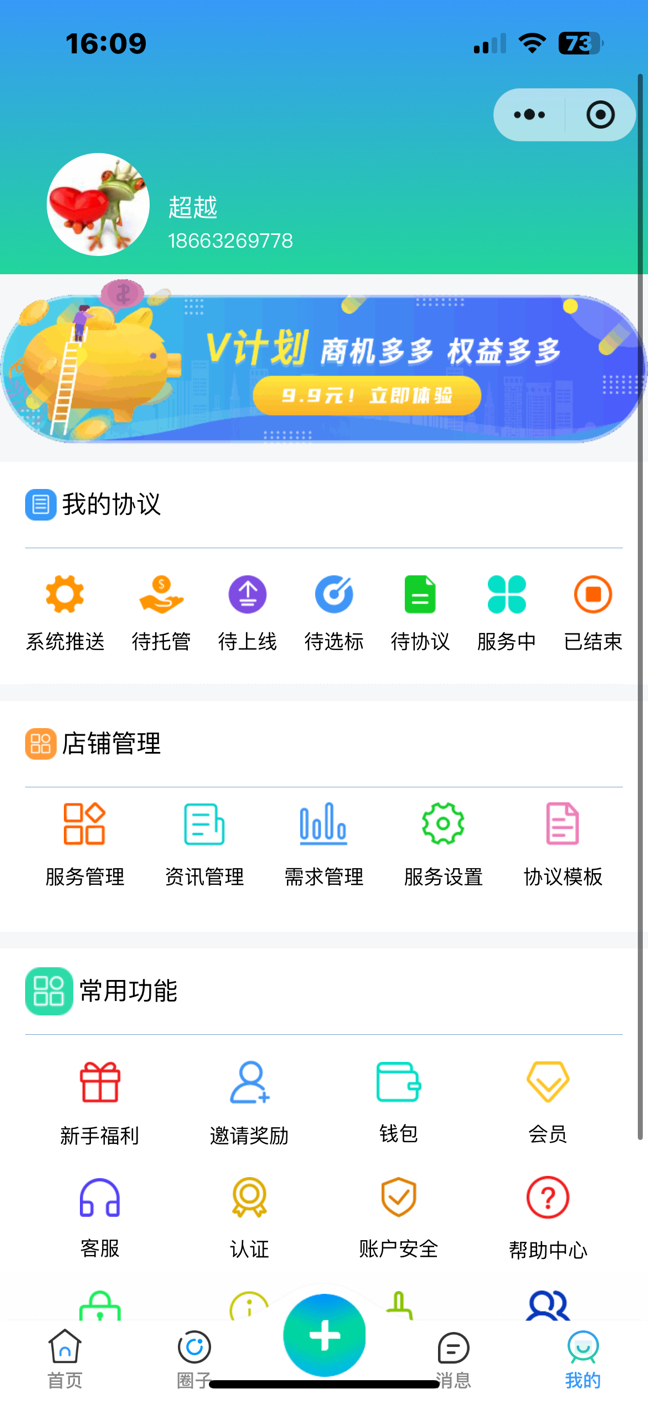Viewport: 648px width, 1402px height.
Task: Close the mini program via circle icon
Action: pyautogui.click(x=600, y=115)
